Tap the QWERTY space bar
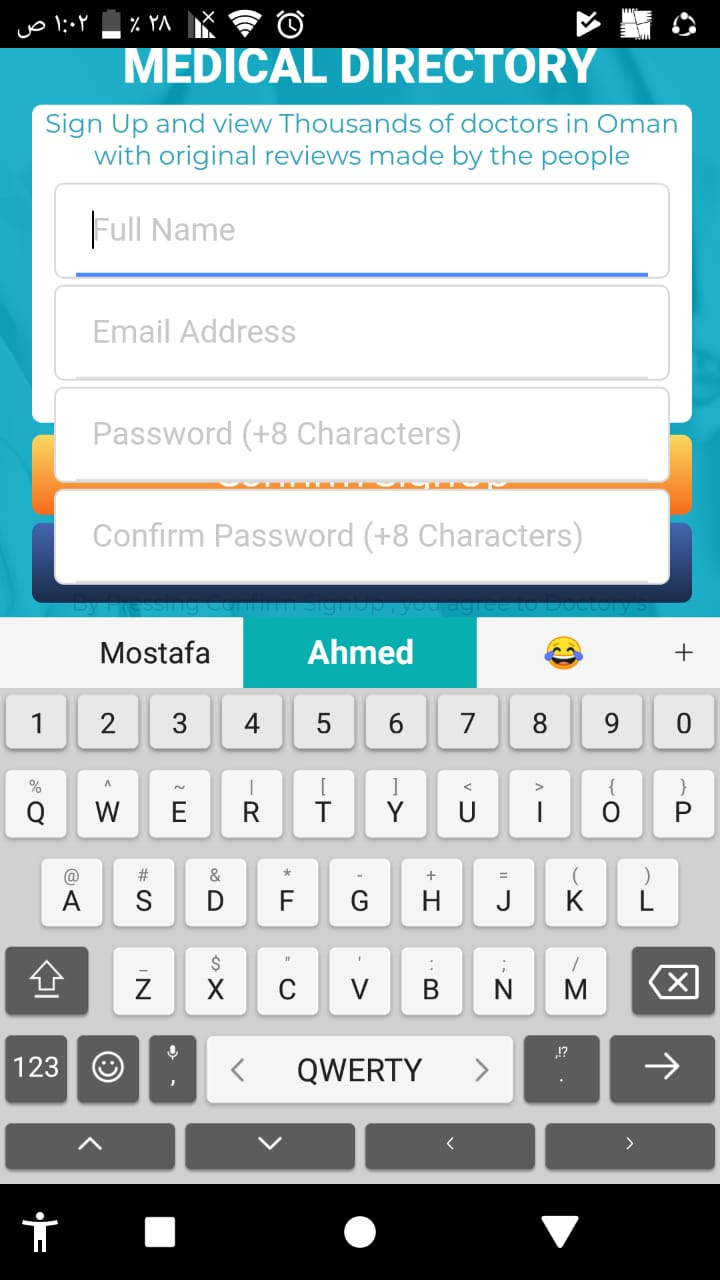 359,1070
